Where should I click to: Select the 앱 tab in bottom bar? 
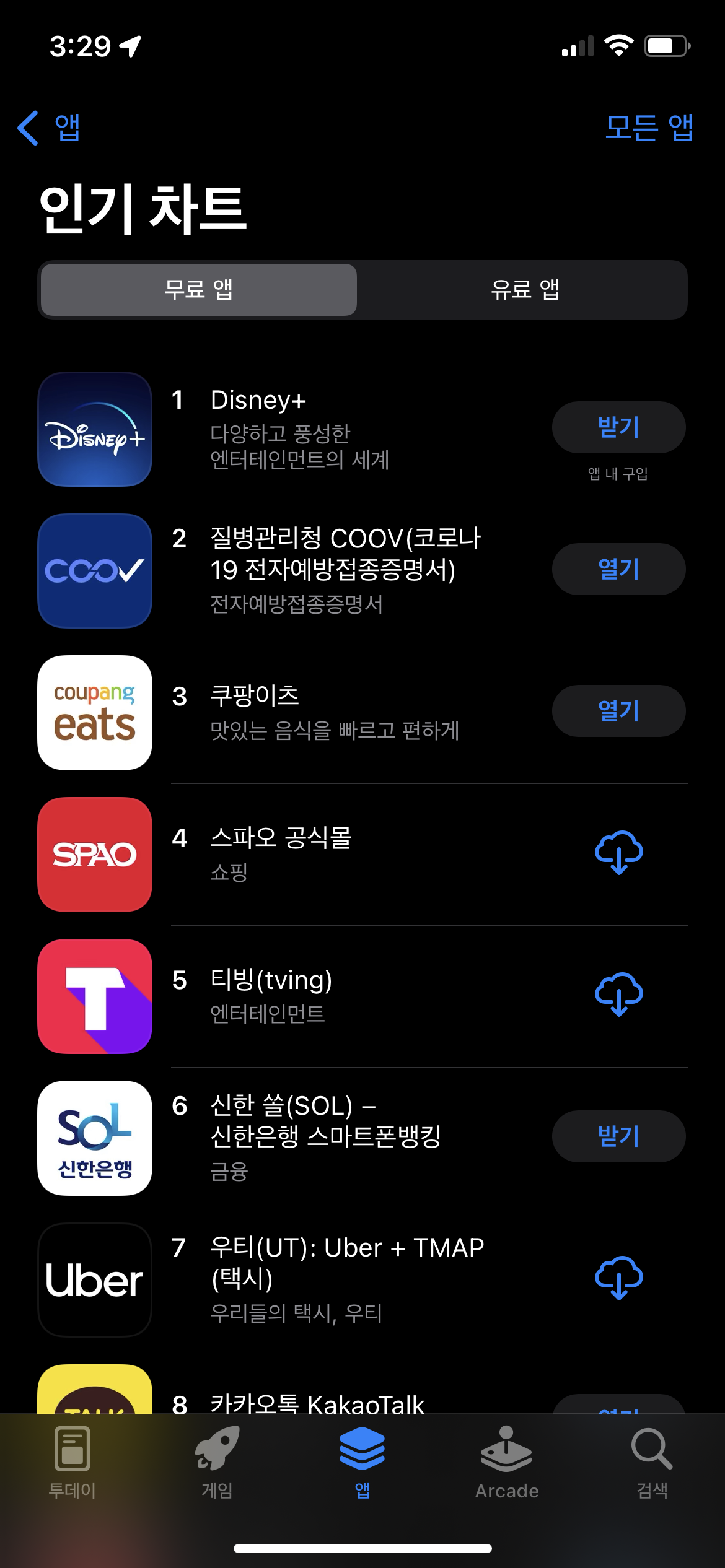[362, 1463]
